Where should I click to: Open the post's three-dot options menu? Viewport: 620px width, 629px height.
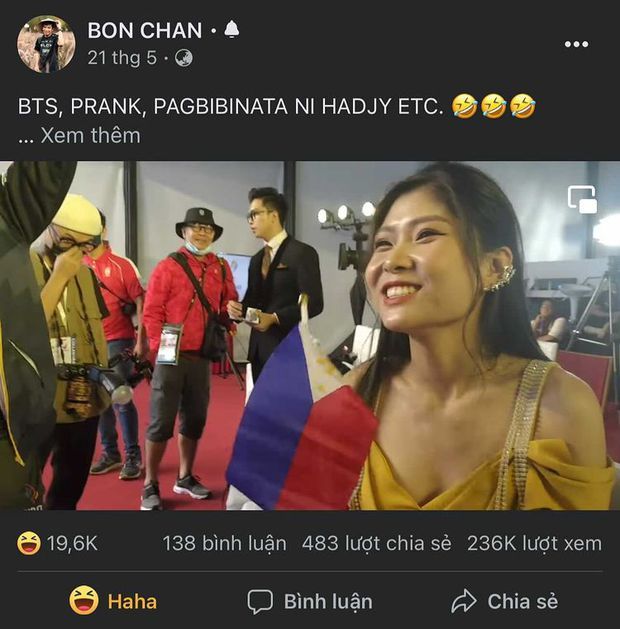click(x=576, y=44)
